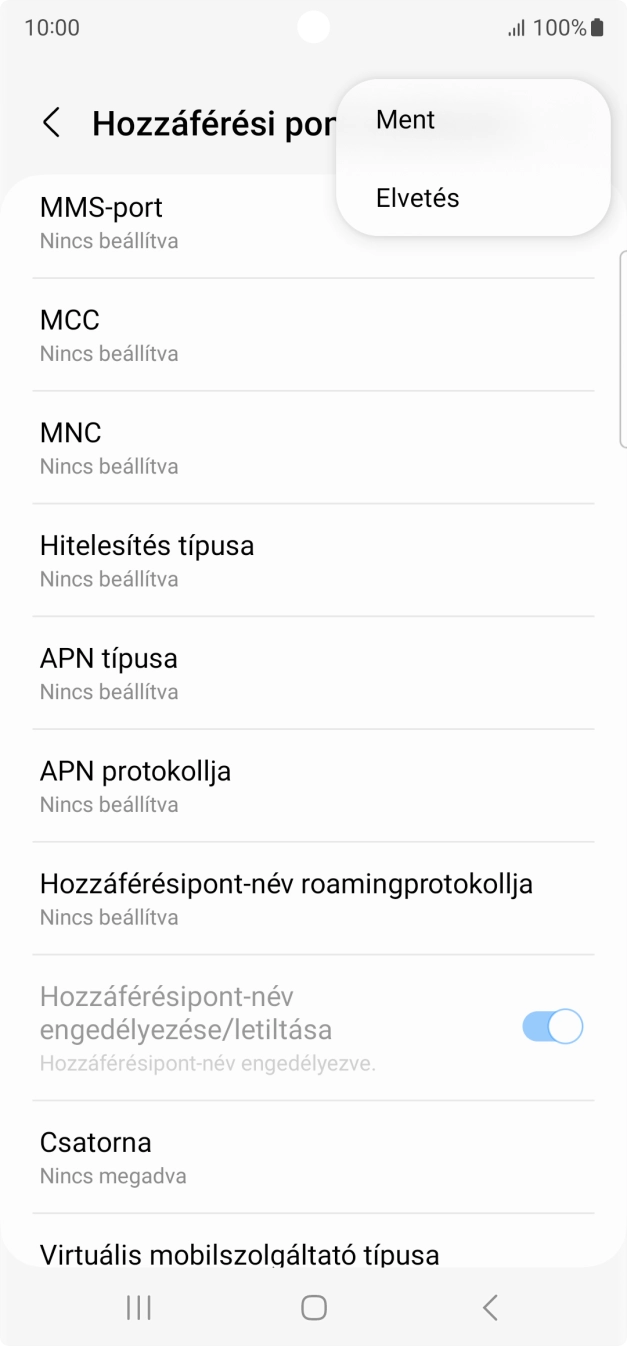Open recent apps from navigation bar
Screen dimensions: 627x1346
[139, 1307]
